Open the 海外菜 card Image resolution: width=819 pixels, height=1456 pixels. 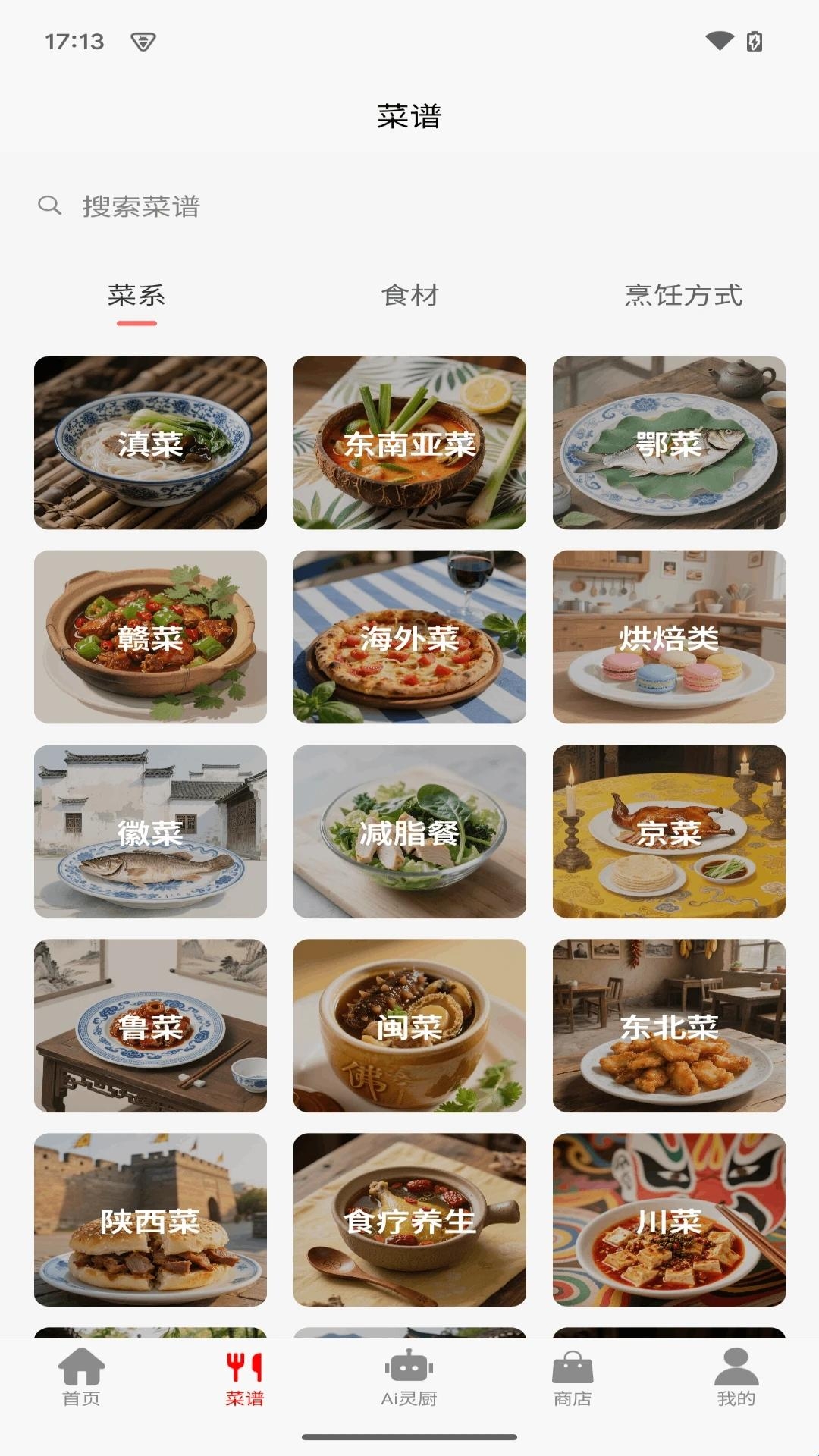(409, 637)
